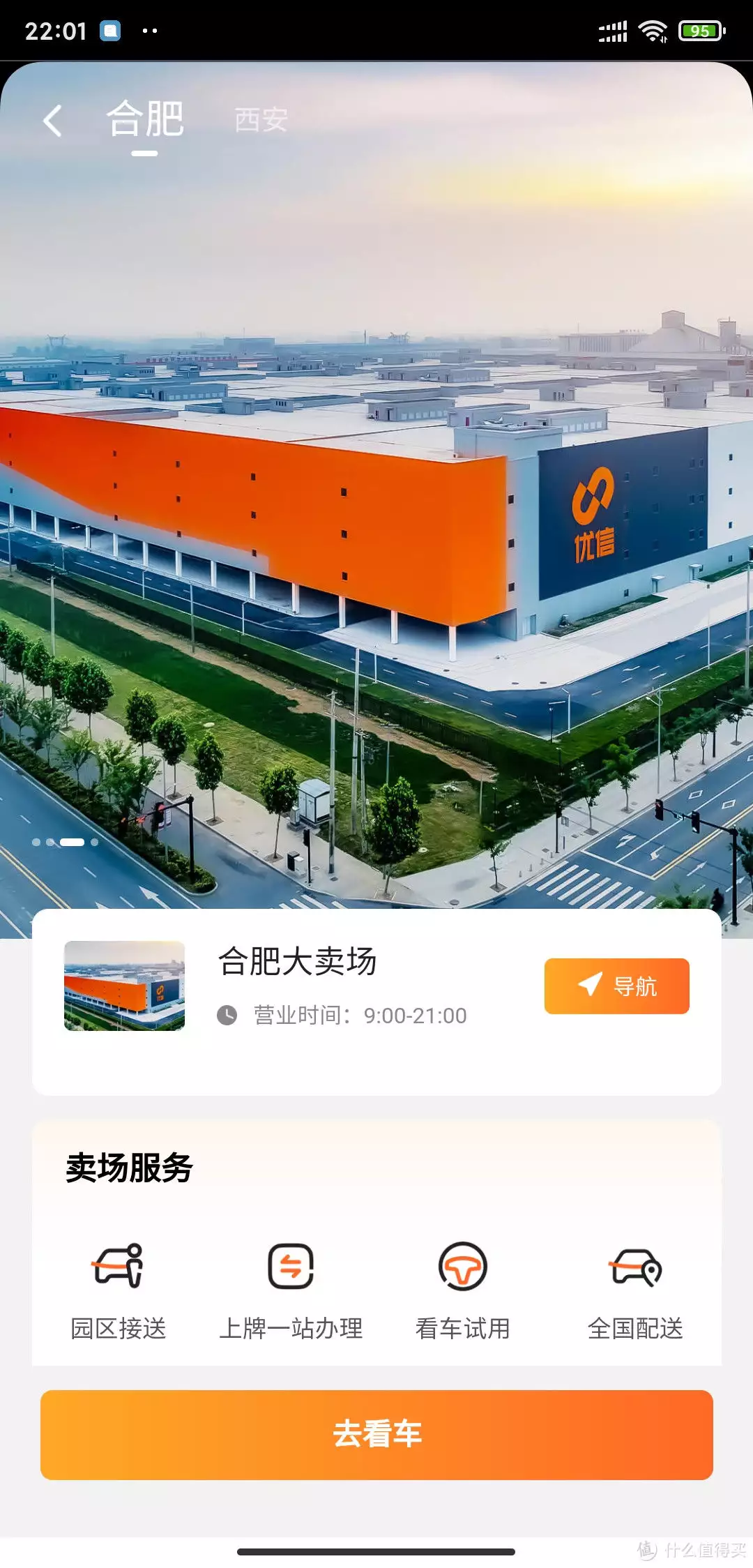Open the 园区接送 service

(x=119, y=1290)
